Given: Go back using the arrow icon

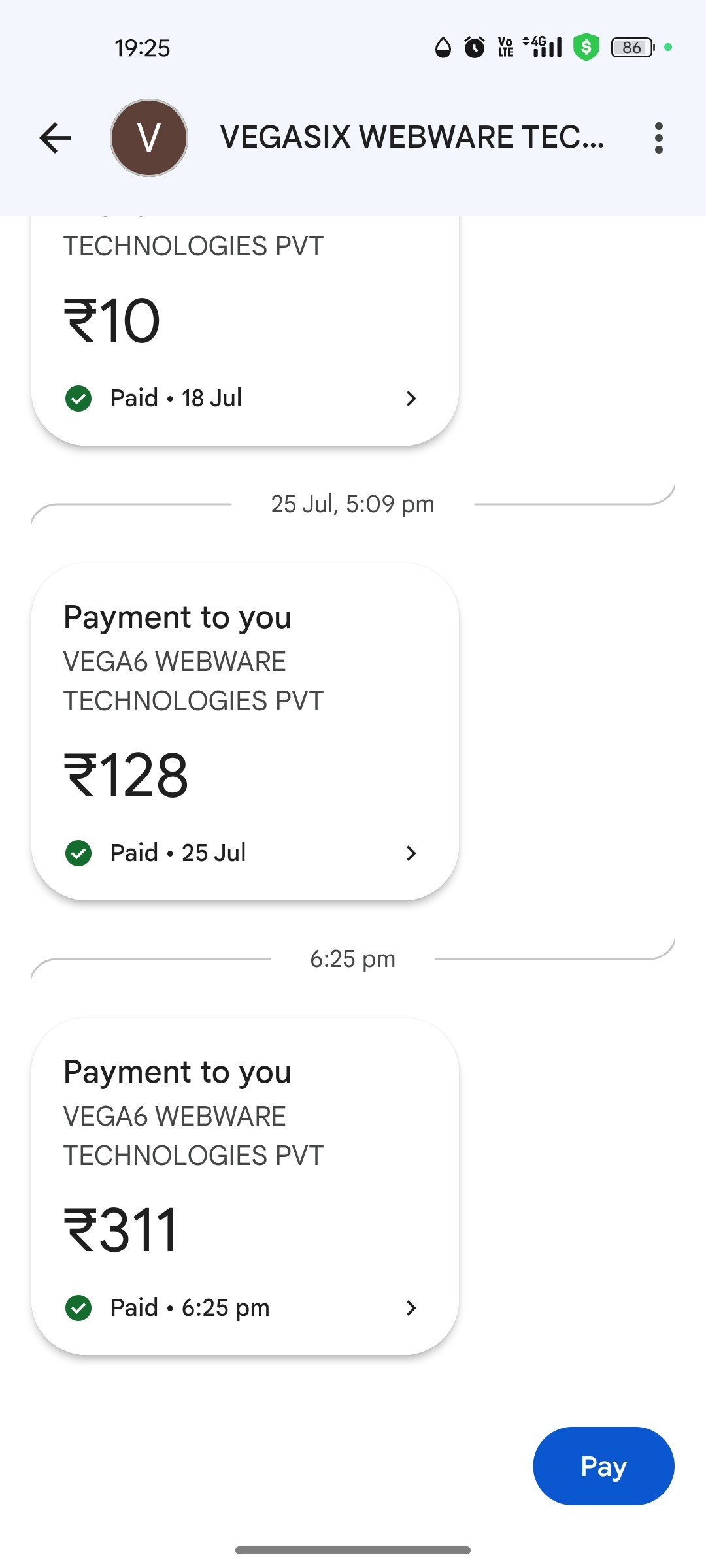Looking at the screenshot, I should (x=55, y=138).
